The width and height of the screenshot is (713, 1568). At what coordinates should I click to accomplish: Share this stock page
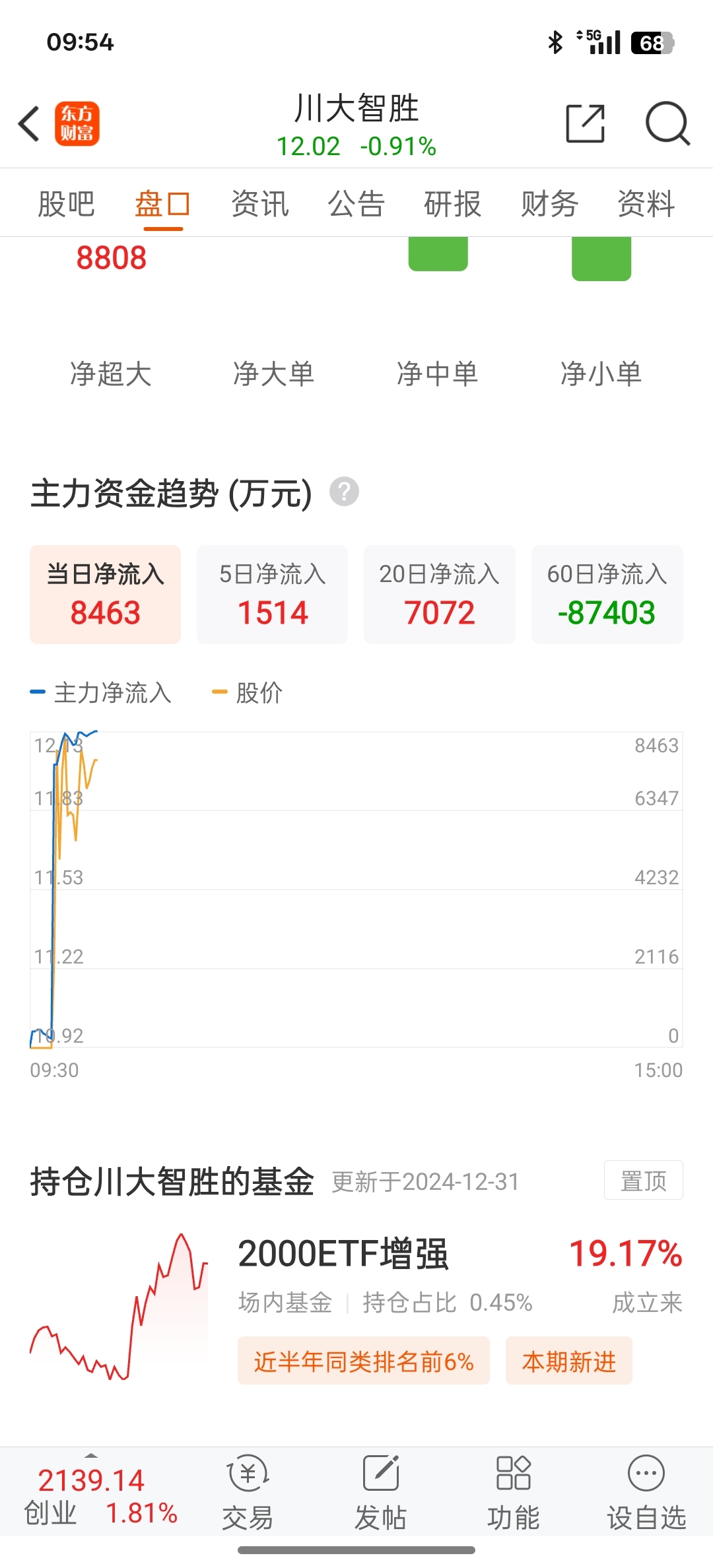[585, 123]
